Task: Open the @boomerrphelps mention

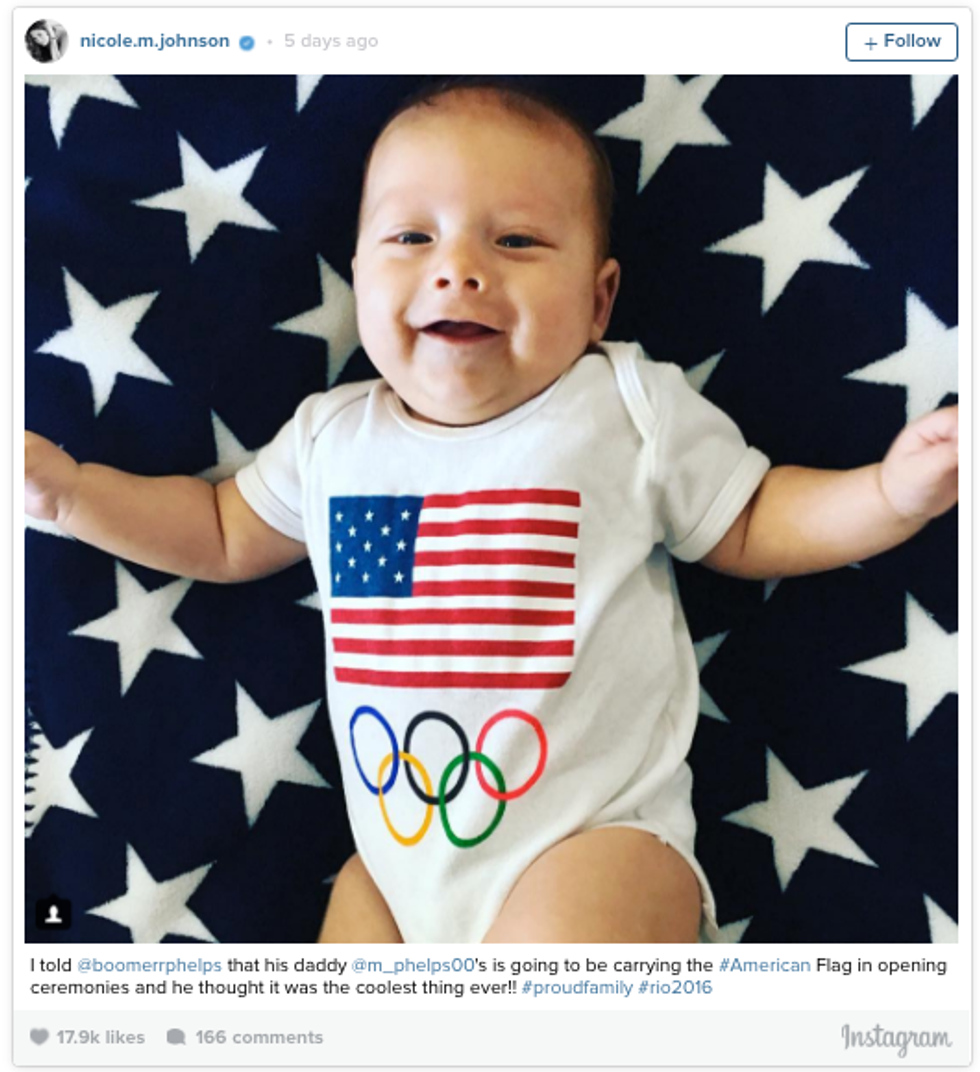Action: point(149,966)
